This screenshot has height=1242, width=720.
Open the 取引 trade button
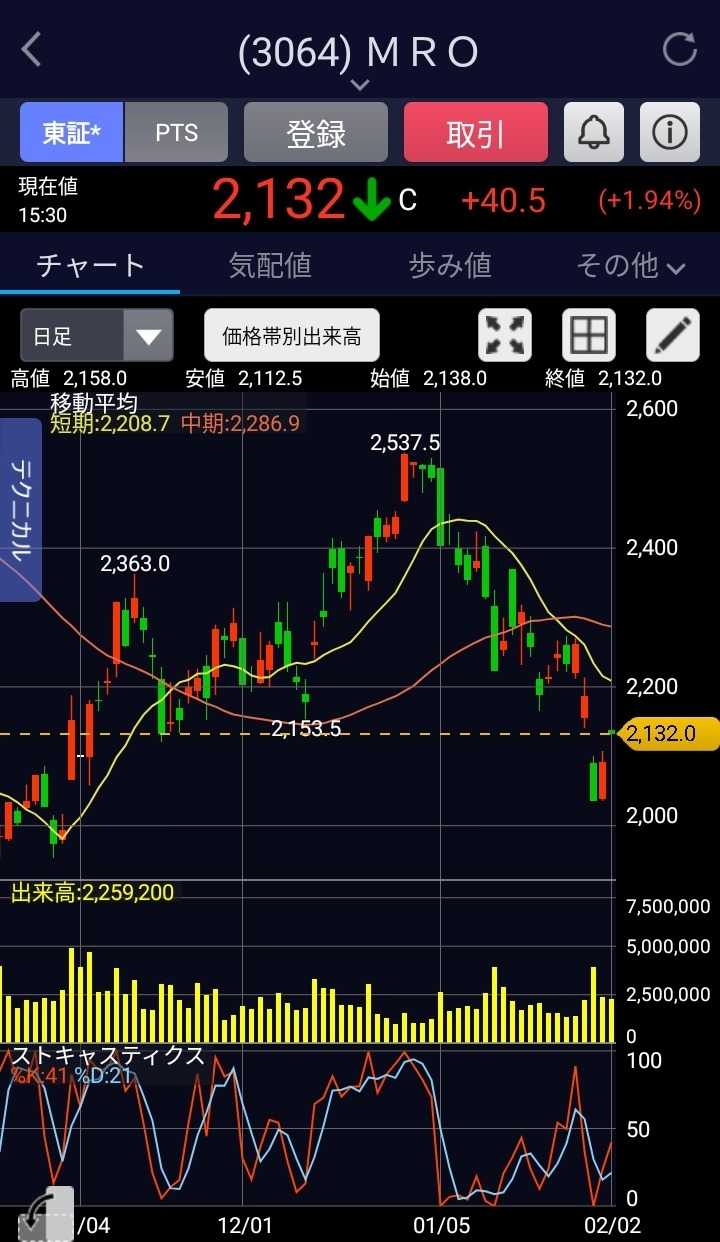475,133
